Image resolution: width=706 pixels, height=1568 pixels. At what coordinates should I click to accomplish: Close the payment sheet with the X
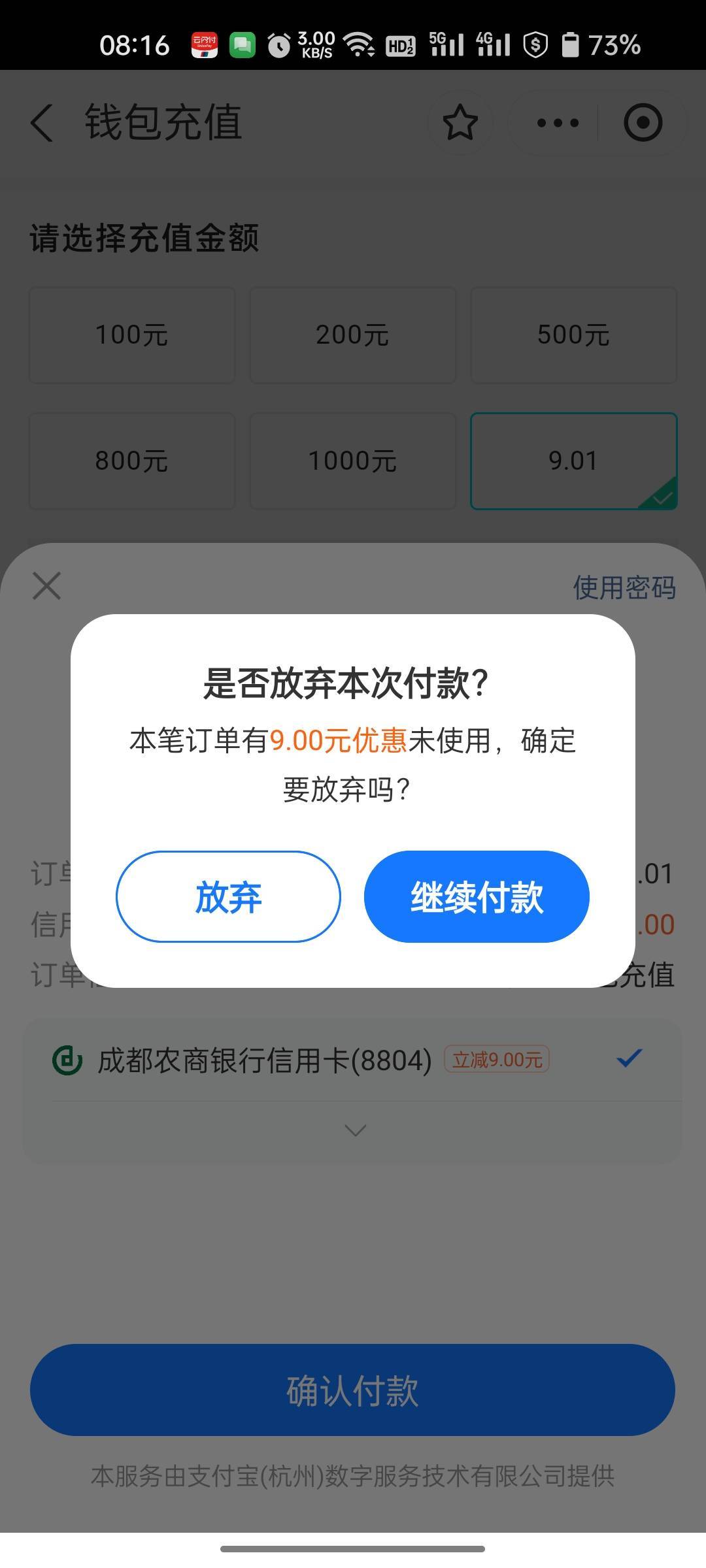[47, 585]
